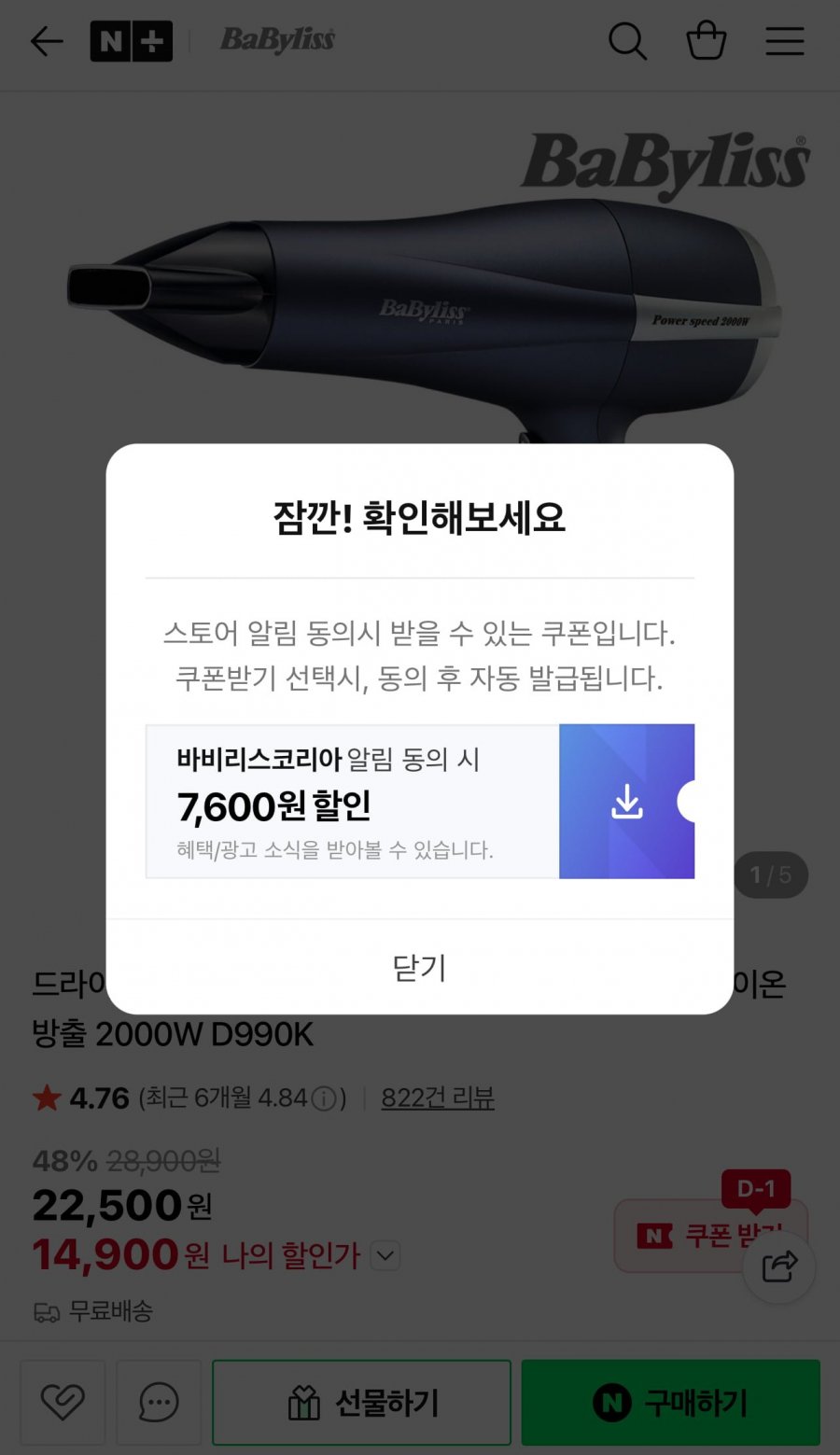Buy now with 구매하기
This screenshot has width=840, height=1455.
[x=670, y=1402]
